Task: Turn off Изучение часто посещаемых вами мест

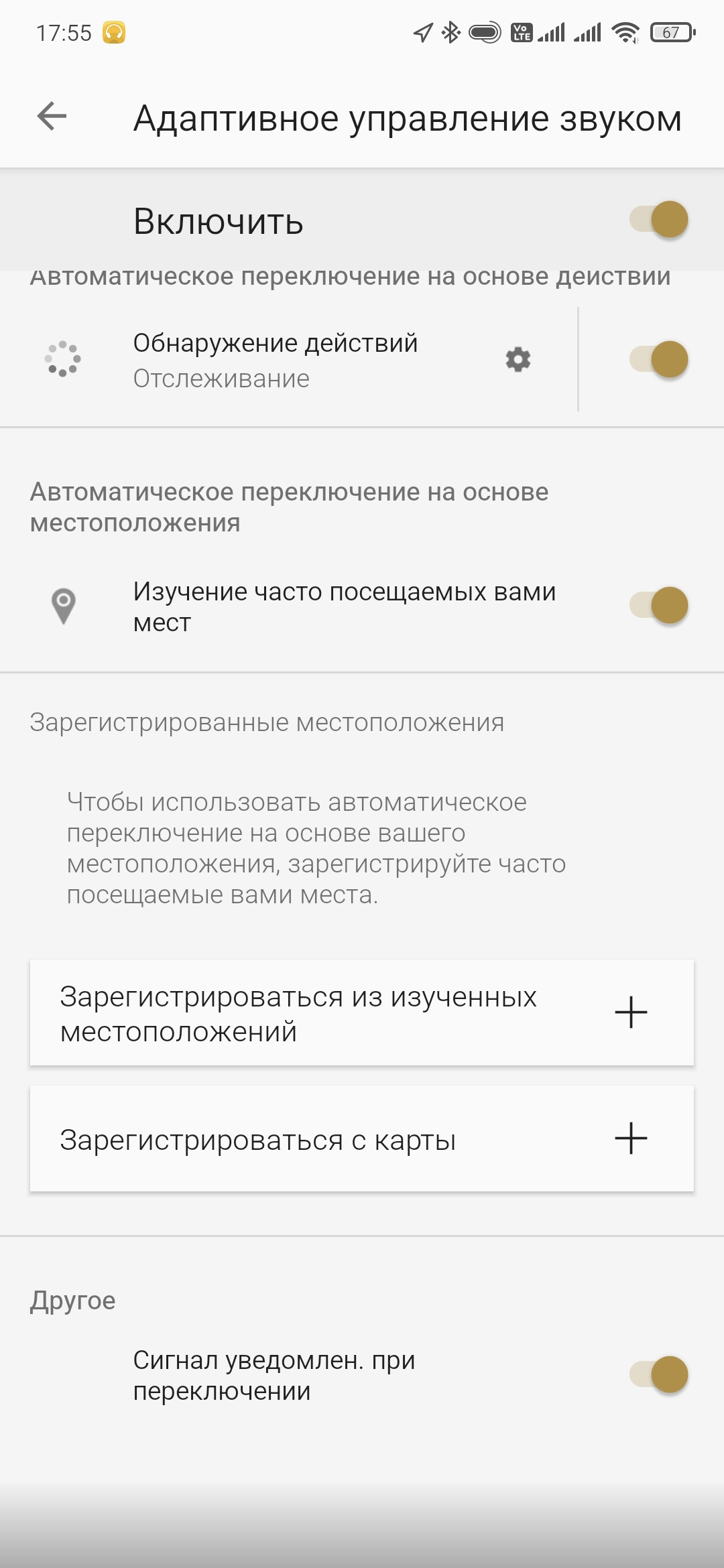Action: point(658,606)
